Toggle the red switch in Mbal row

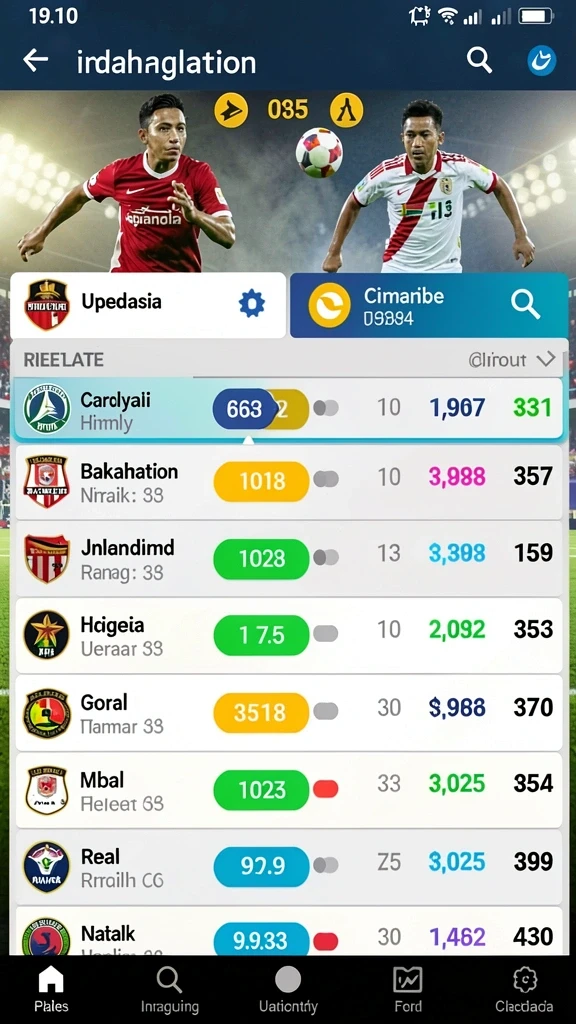pos(325,789)
